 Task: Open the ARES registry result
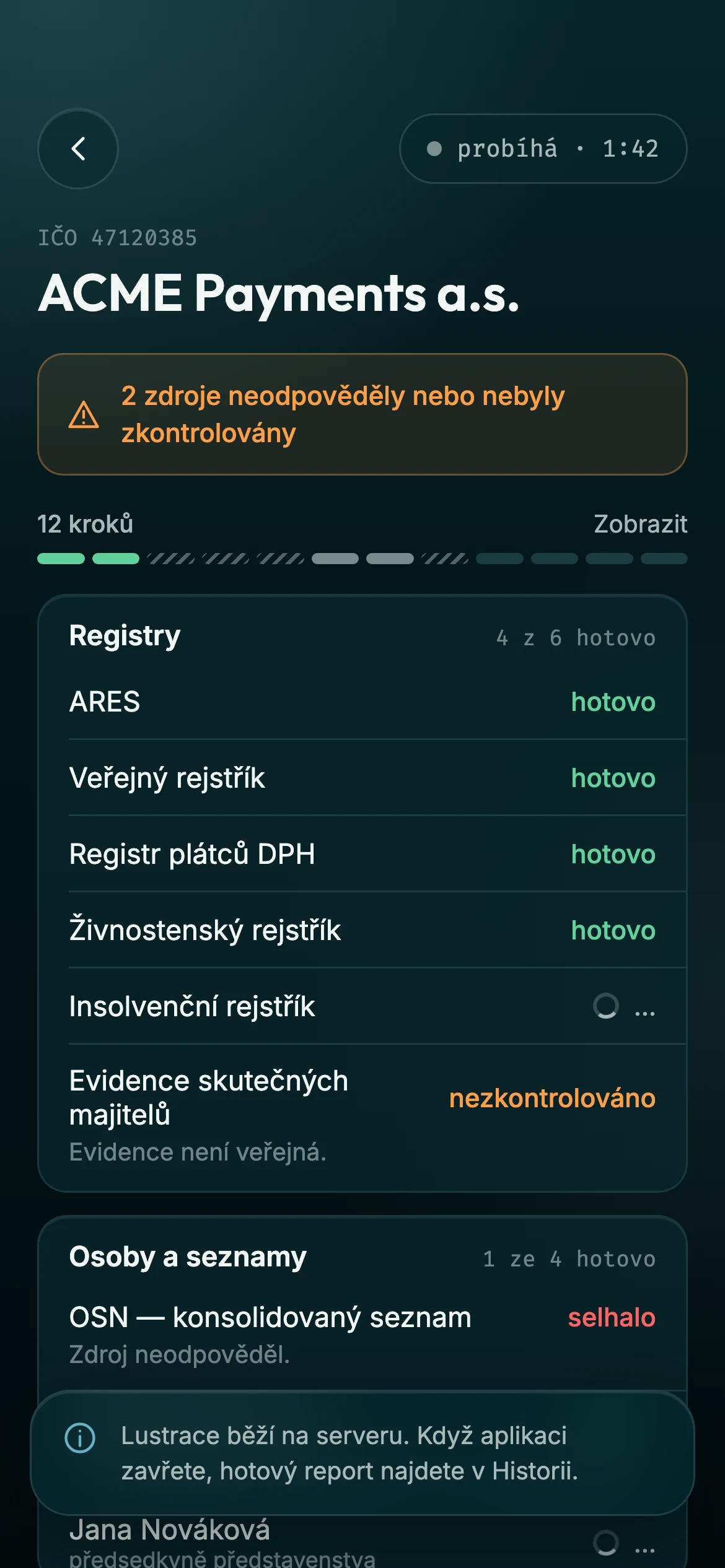[x=362, y=702]
